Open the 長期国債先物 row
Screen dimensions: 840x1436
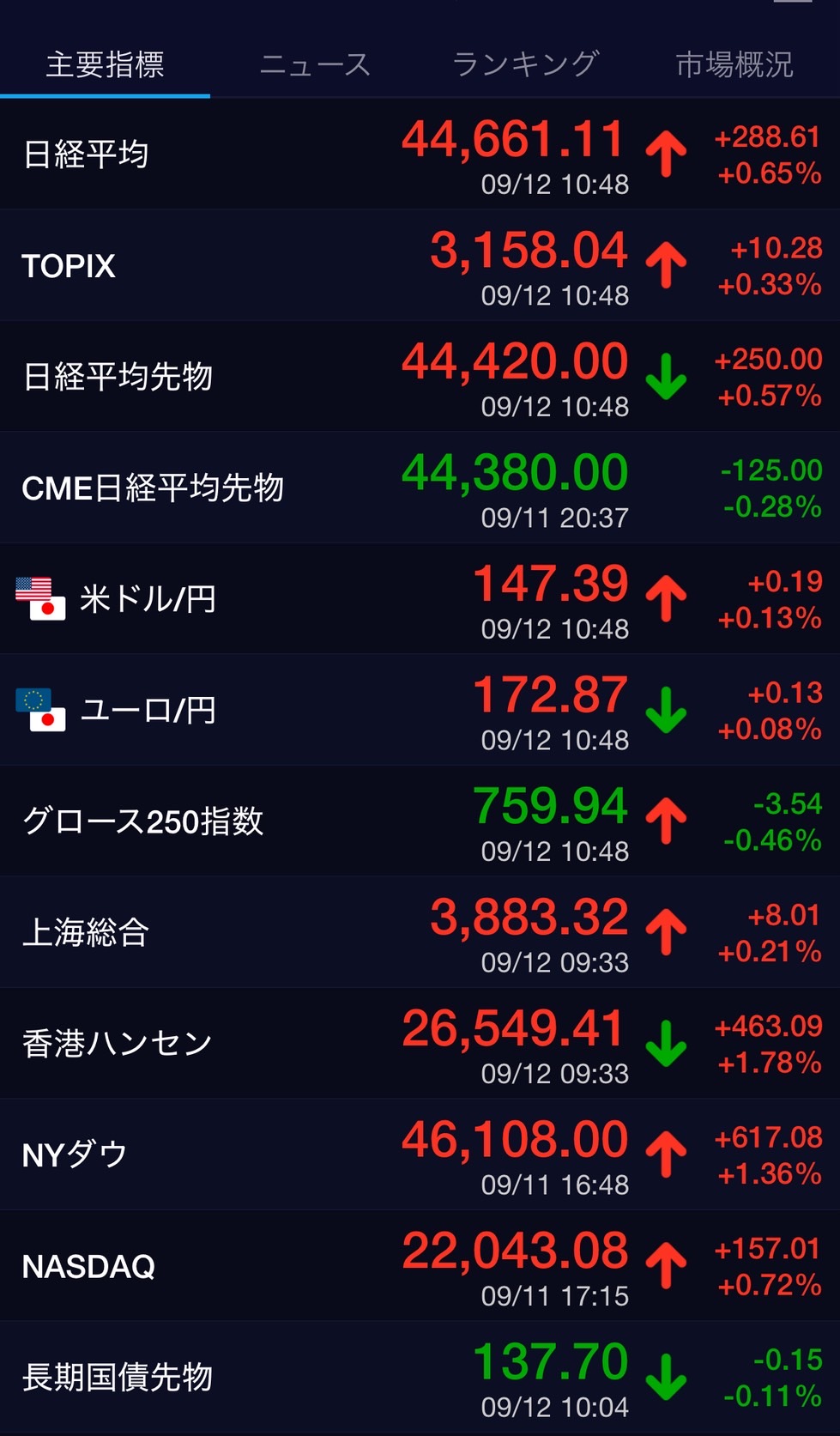pyautogui.click(x=420, y=1378)
